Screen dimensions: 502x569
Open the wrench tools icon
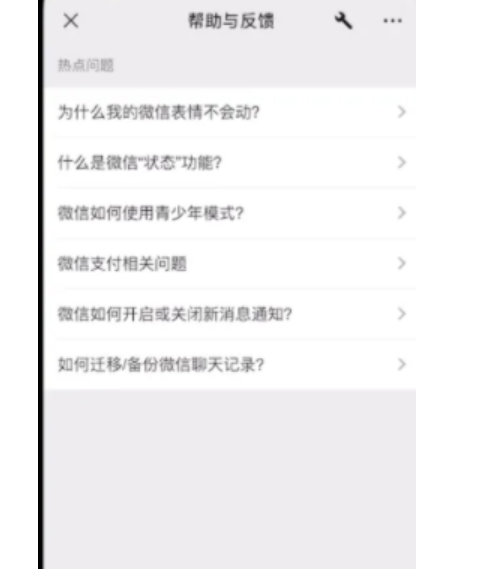click(343, 21)
